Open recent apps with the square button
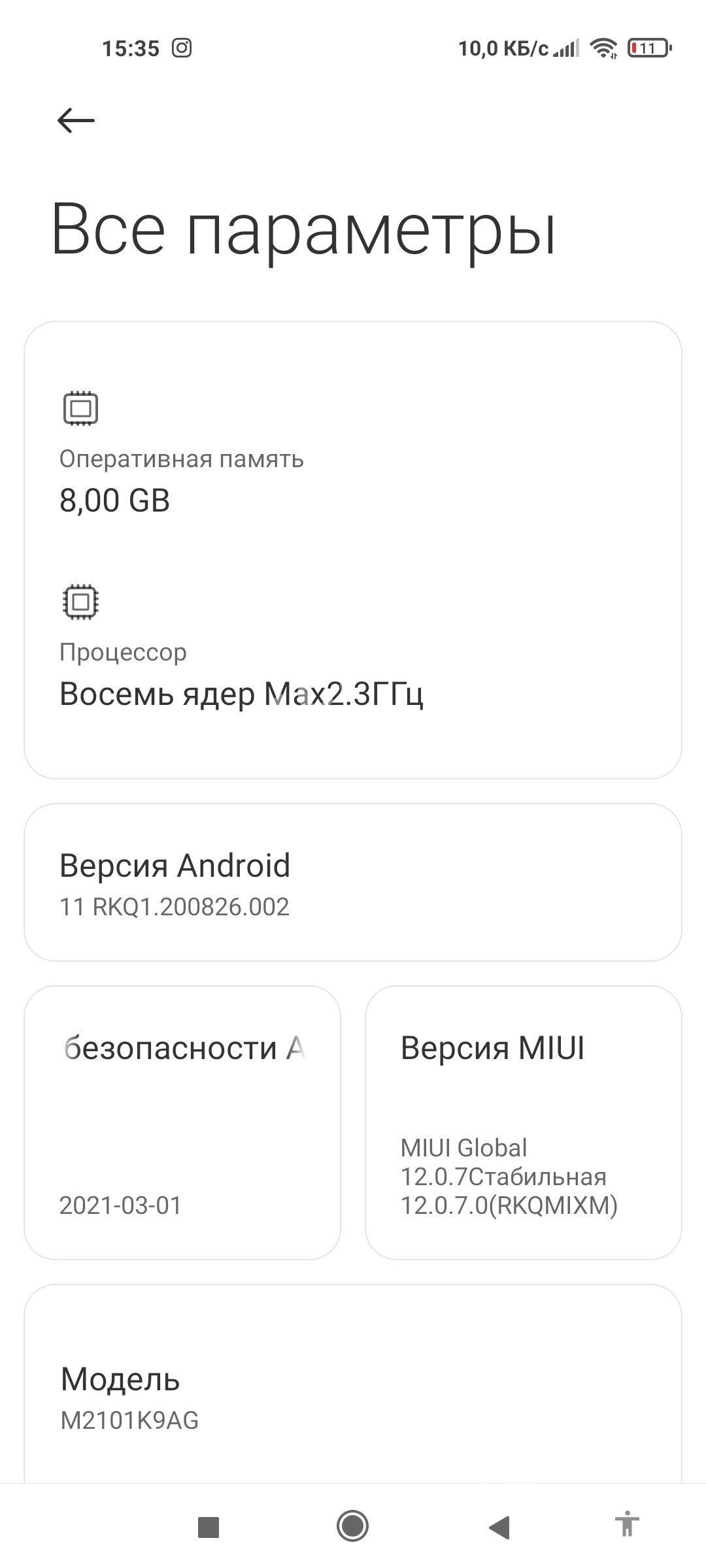The height and width of the screenshot is (1568, 706). pyautogui.click(x=209, y=1527)
